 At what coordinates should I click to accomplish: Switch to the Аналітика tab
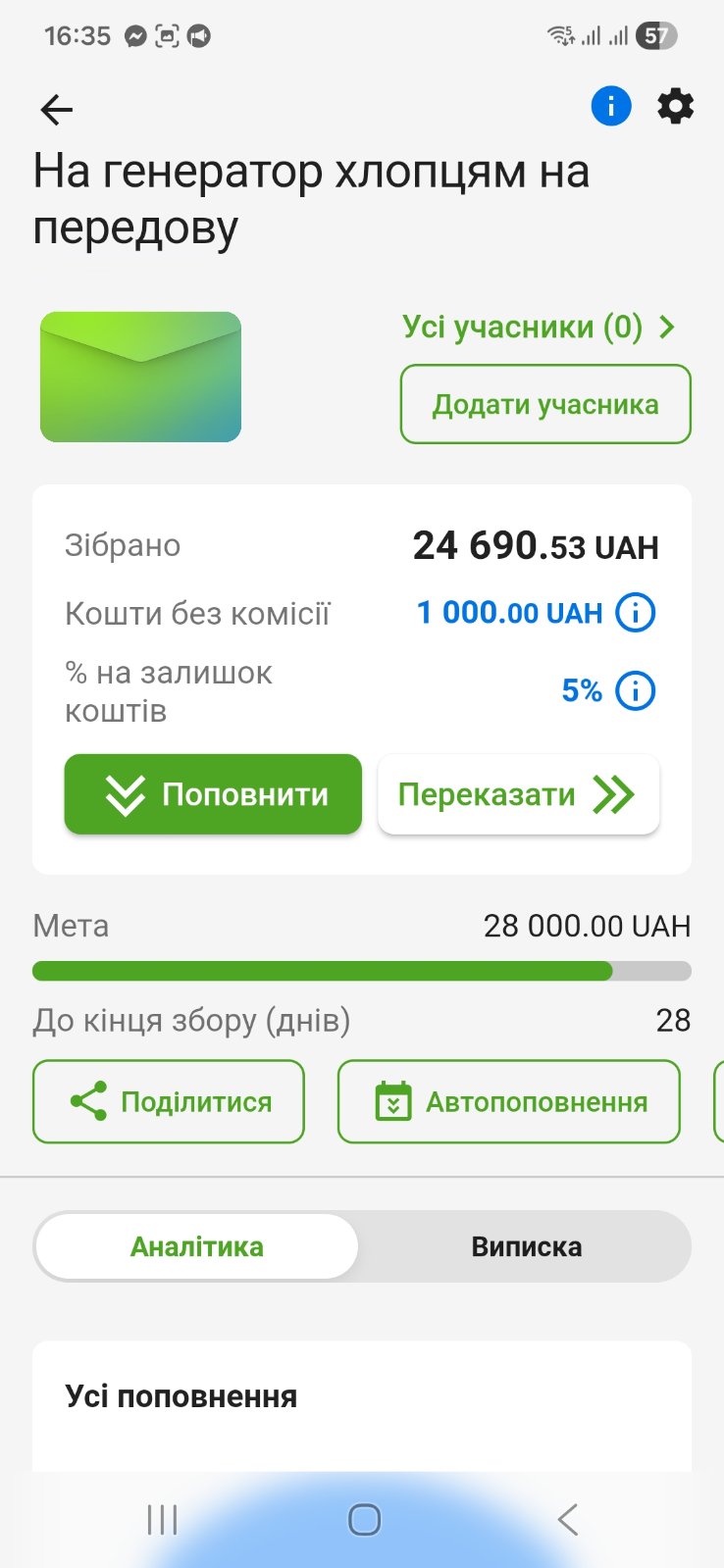click(x=197, y=1246)
